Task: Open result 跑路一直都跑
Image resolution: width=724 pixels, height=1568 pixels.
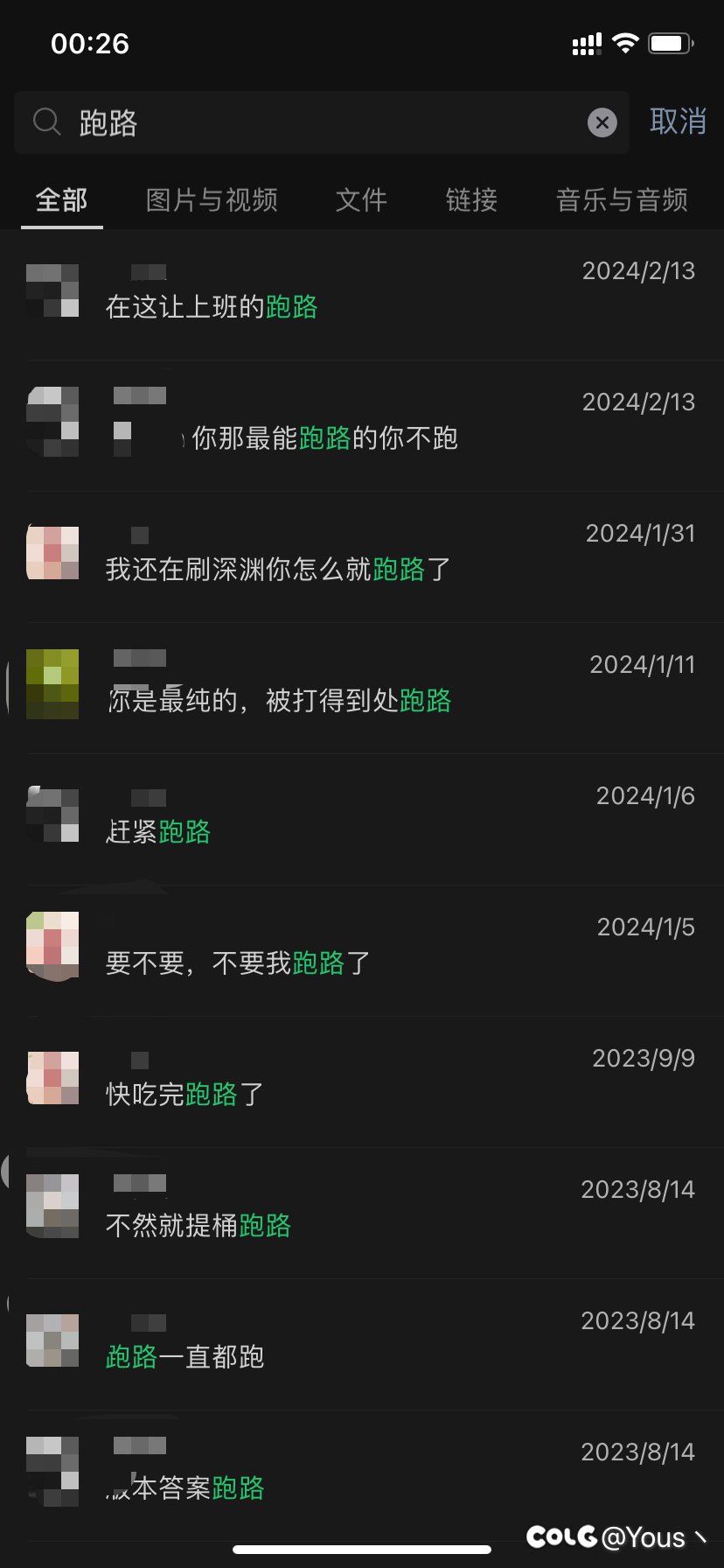Action: (x=362, y=1344)
